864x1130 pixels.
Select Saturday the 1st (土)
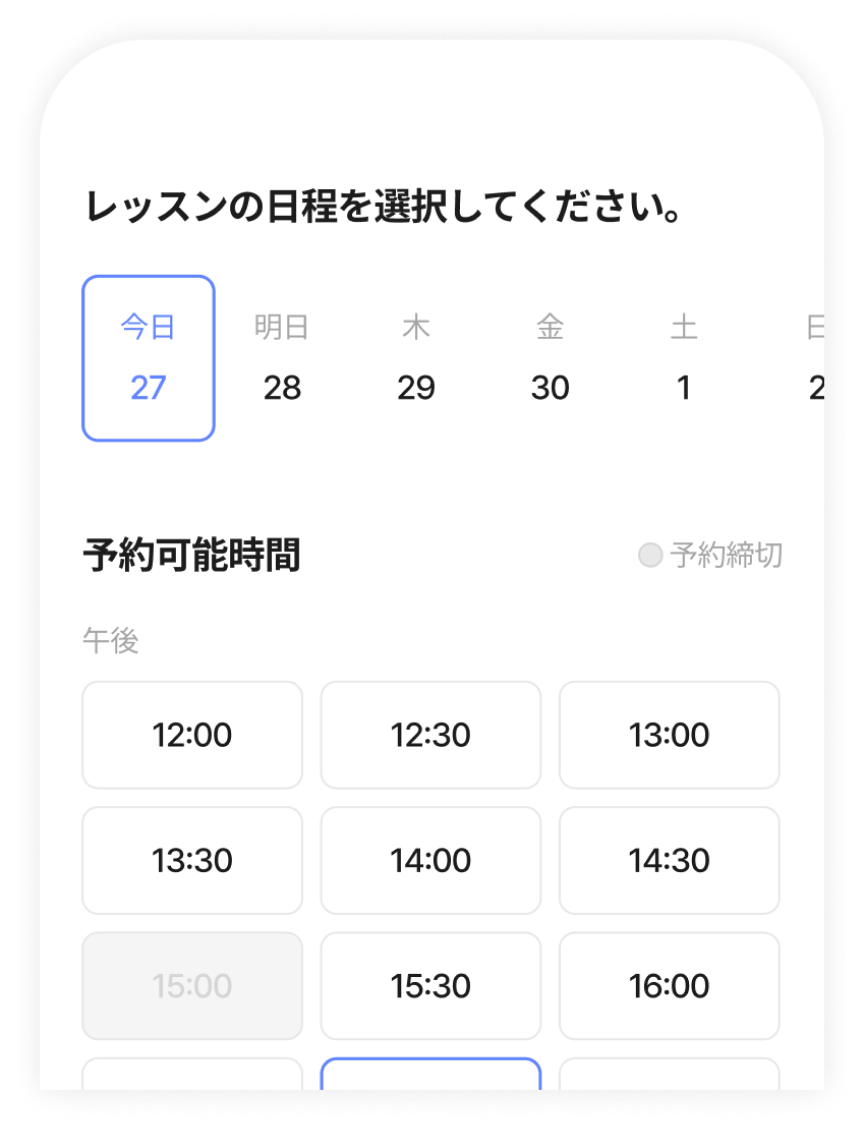(x=684, y=358)
